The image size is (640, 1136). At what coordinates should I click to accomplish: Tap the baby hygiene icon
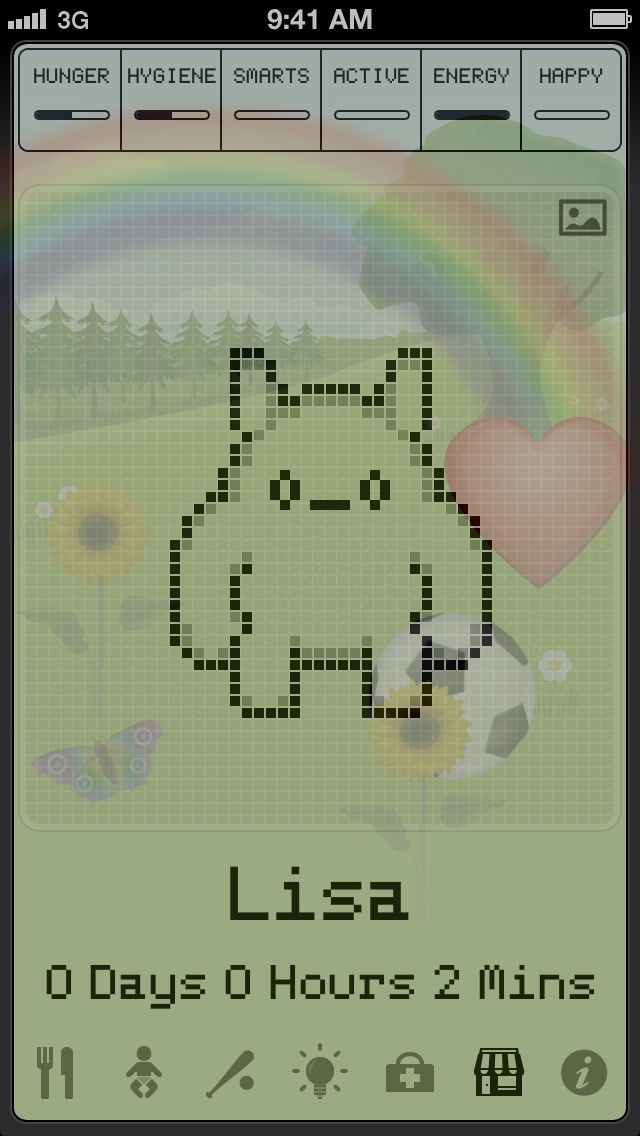tap(144, 1073)
